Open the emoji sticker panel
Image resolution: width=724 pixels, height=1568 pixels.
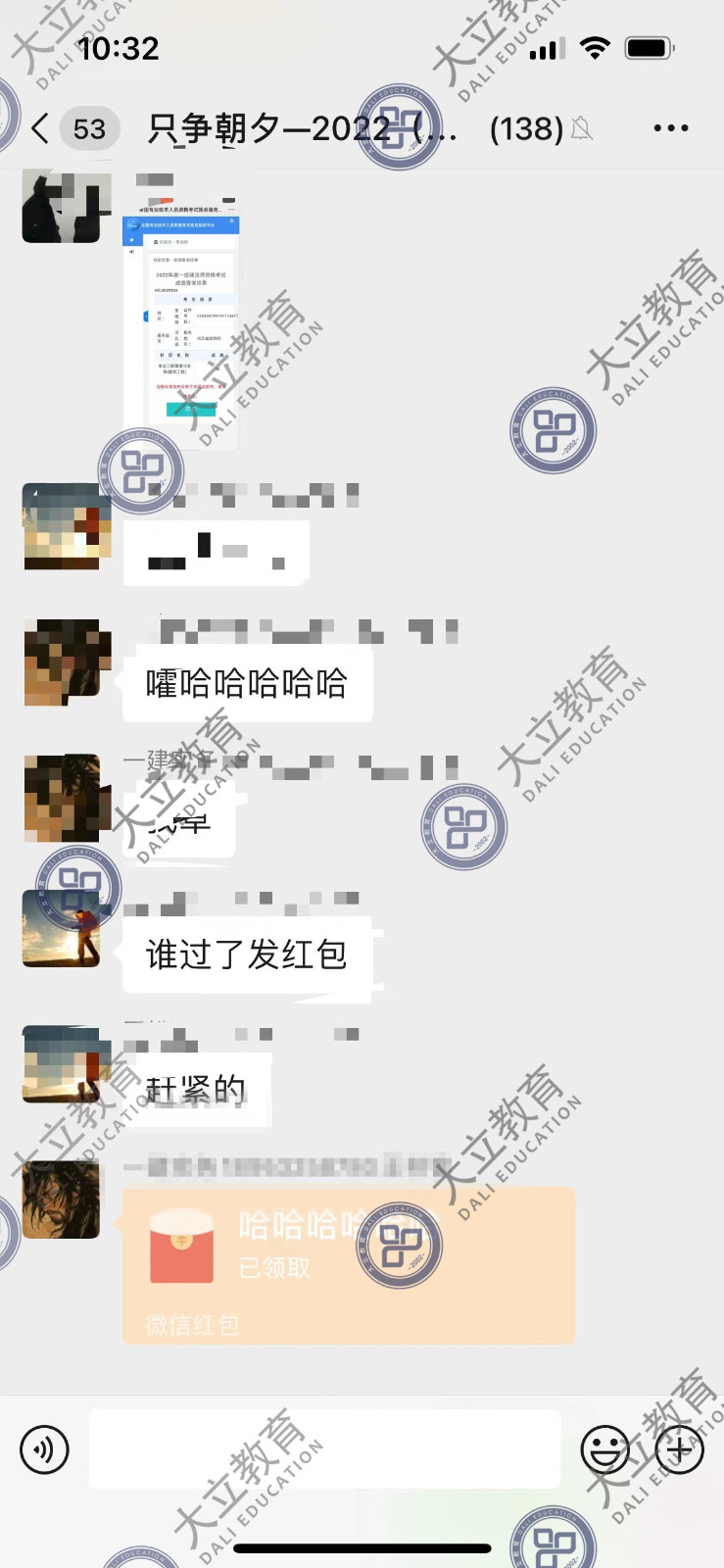pyautogui.click(x=604, y=1450)
